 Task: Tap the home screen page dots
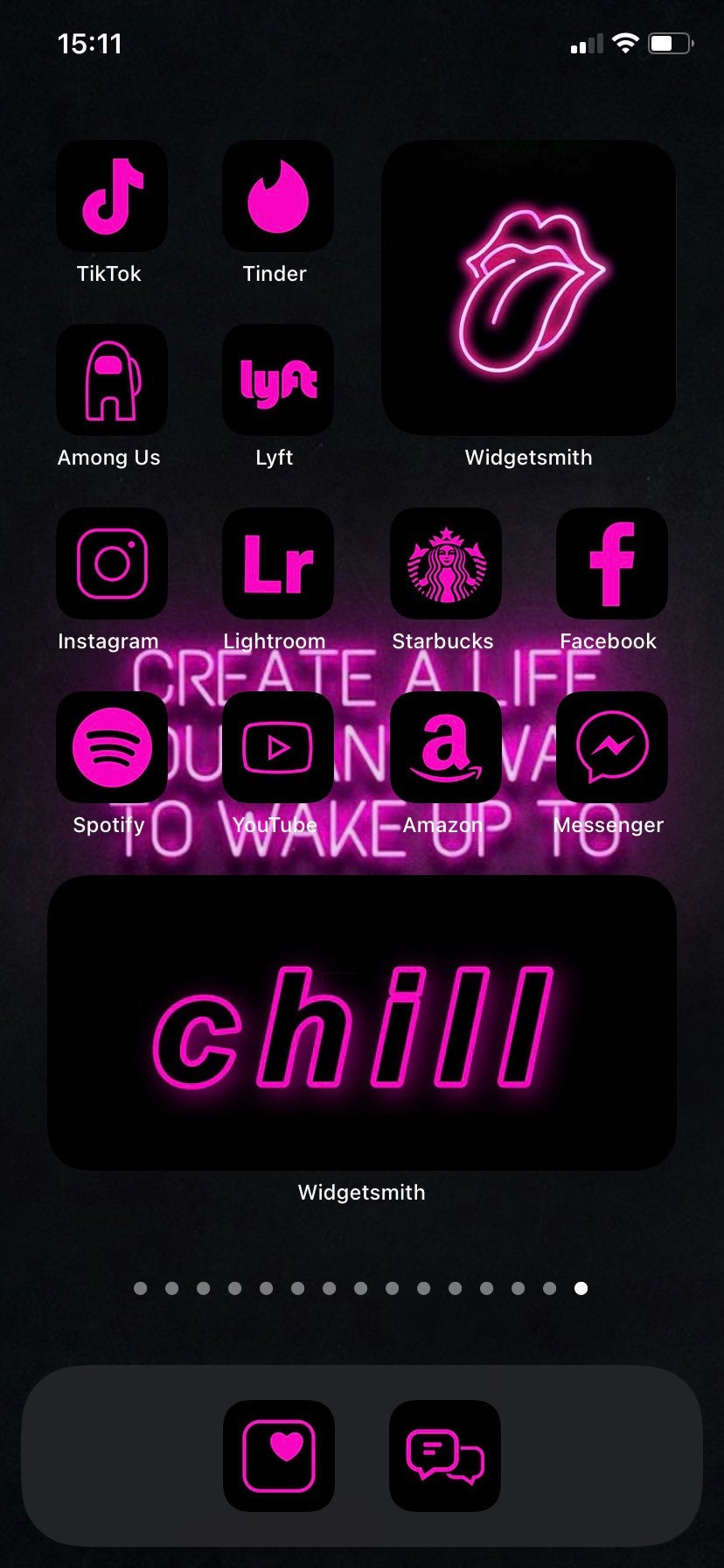(x=360, y=1288)
